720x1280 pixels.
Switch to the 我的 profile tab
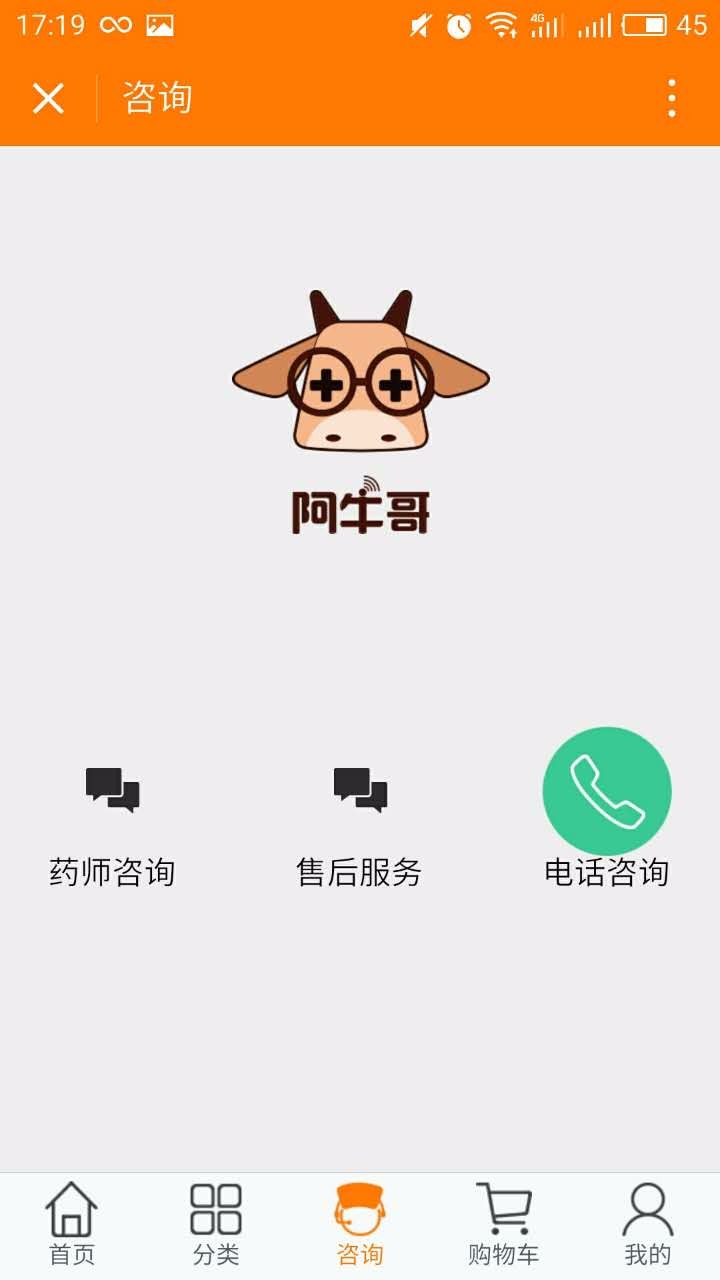tap(648, 1224)
